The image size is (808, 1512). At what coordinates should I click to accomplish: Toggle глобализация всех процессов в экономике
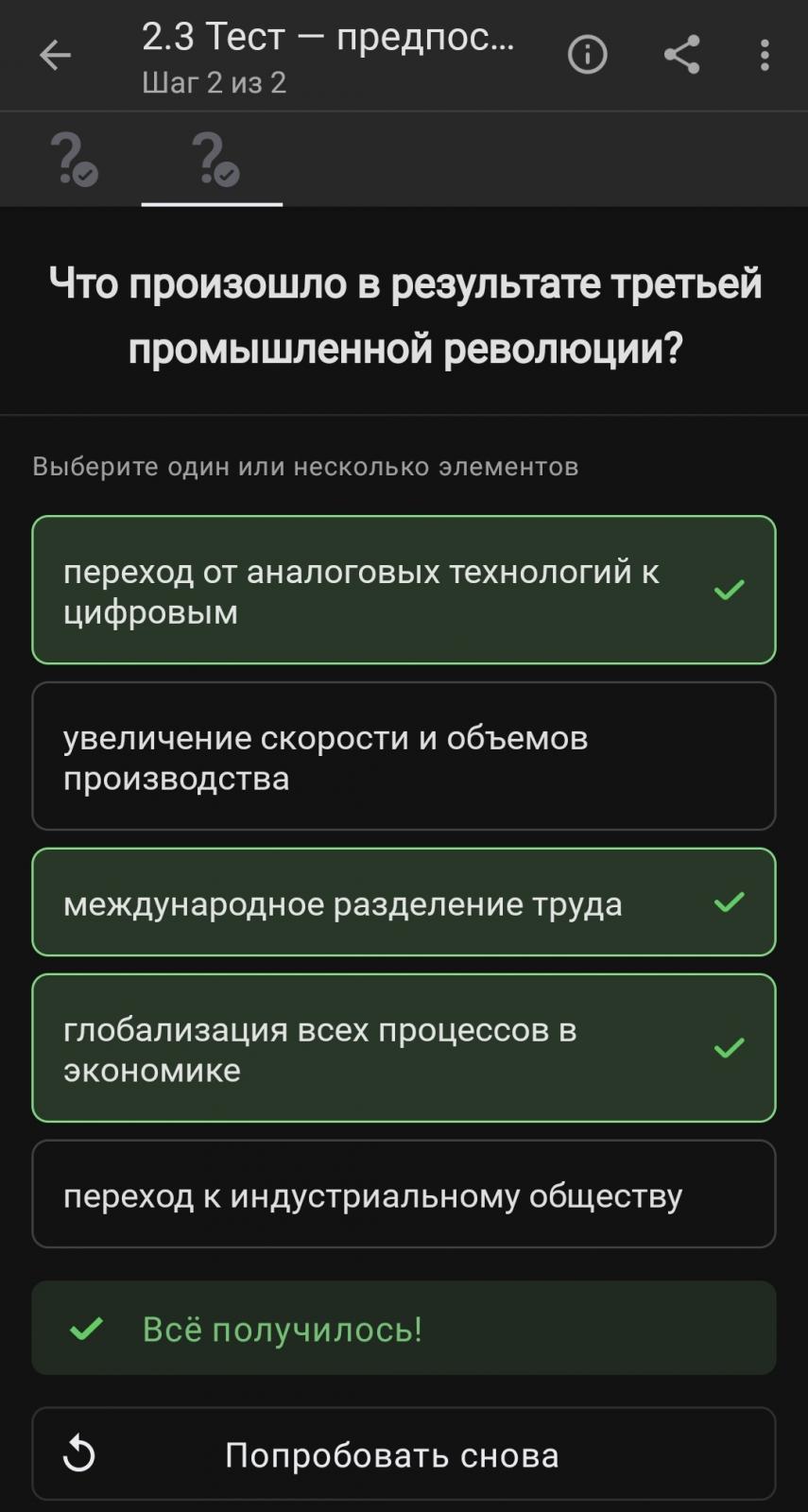click(x=404, y=1048)
